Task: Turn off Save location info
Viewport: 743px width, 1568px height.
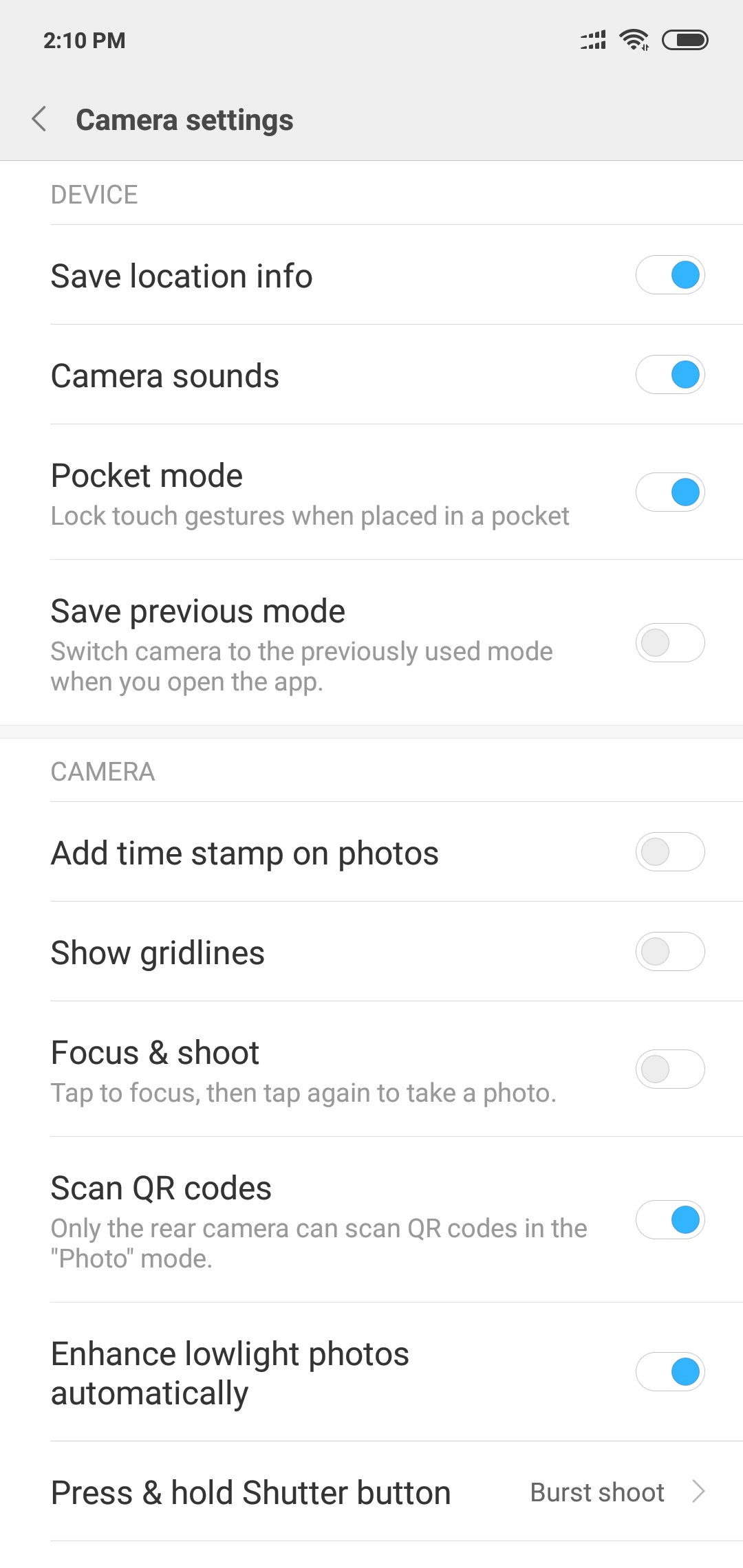Action: pyautogui.click(x=670, y=275)
